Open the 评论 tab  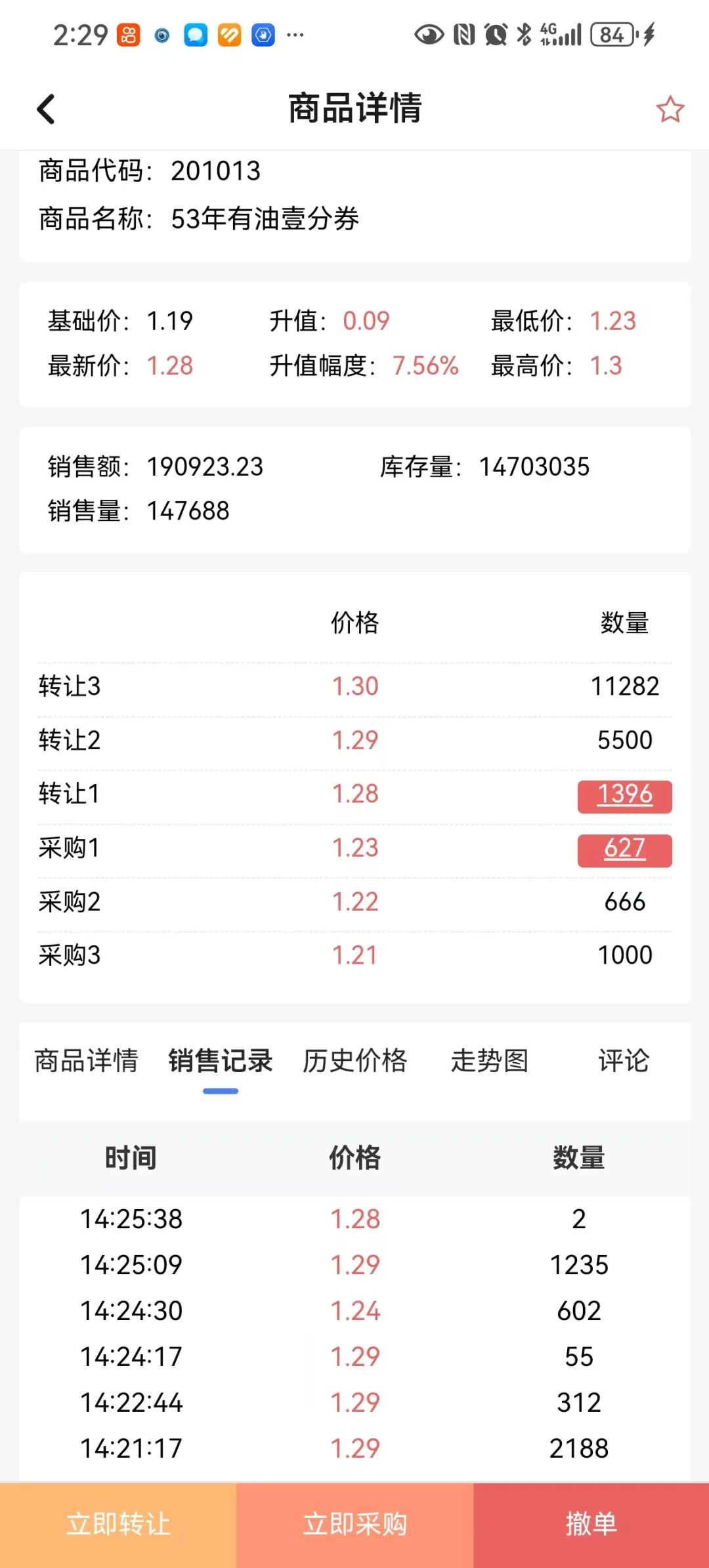click(624, 1061)
